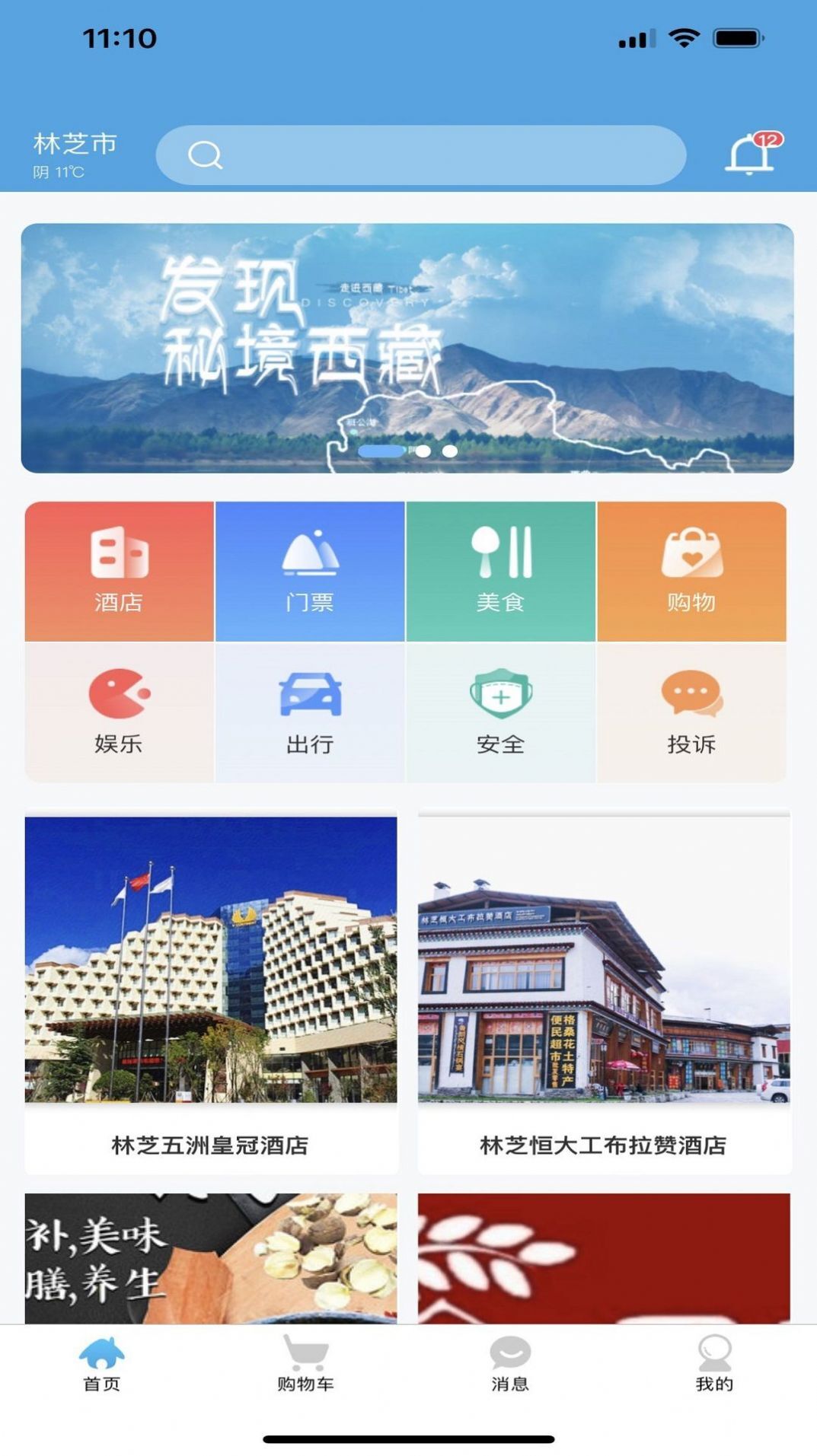Viewport: 817px width, 1456px height.
Task: Tap the search magnifier icon
Action: 203,155
